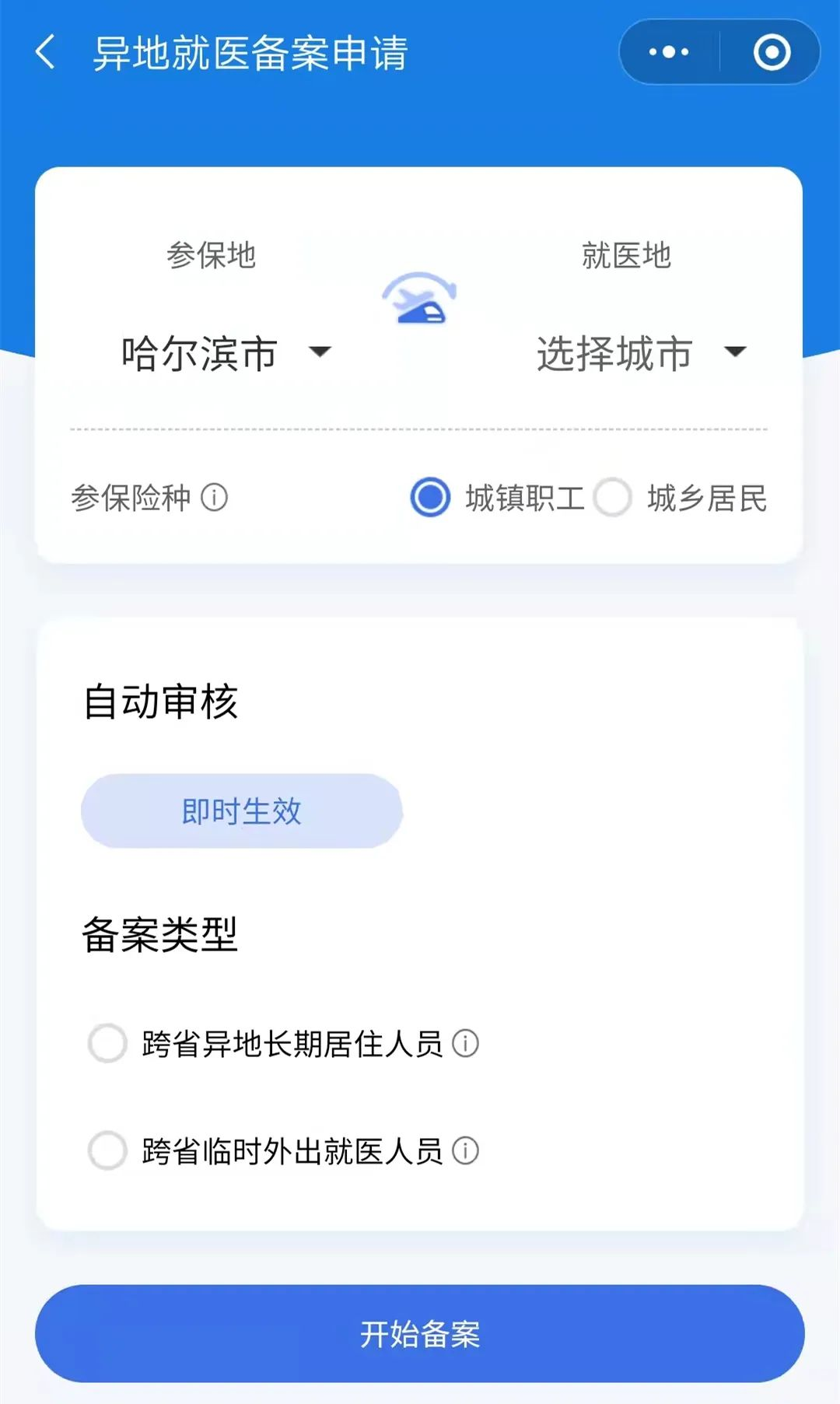Close the mini program with the circle button
Screen dimensions: 840x1404
coord(772,53)
